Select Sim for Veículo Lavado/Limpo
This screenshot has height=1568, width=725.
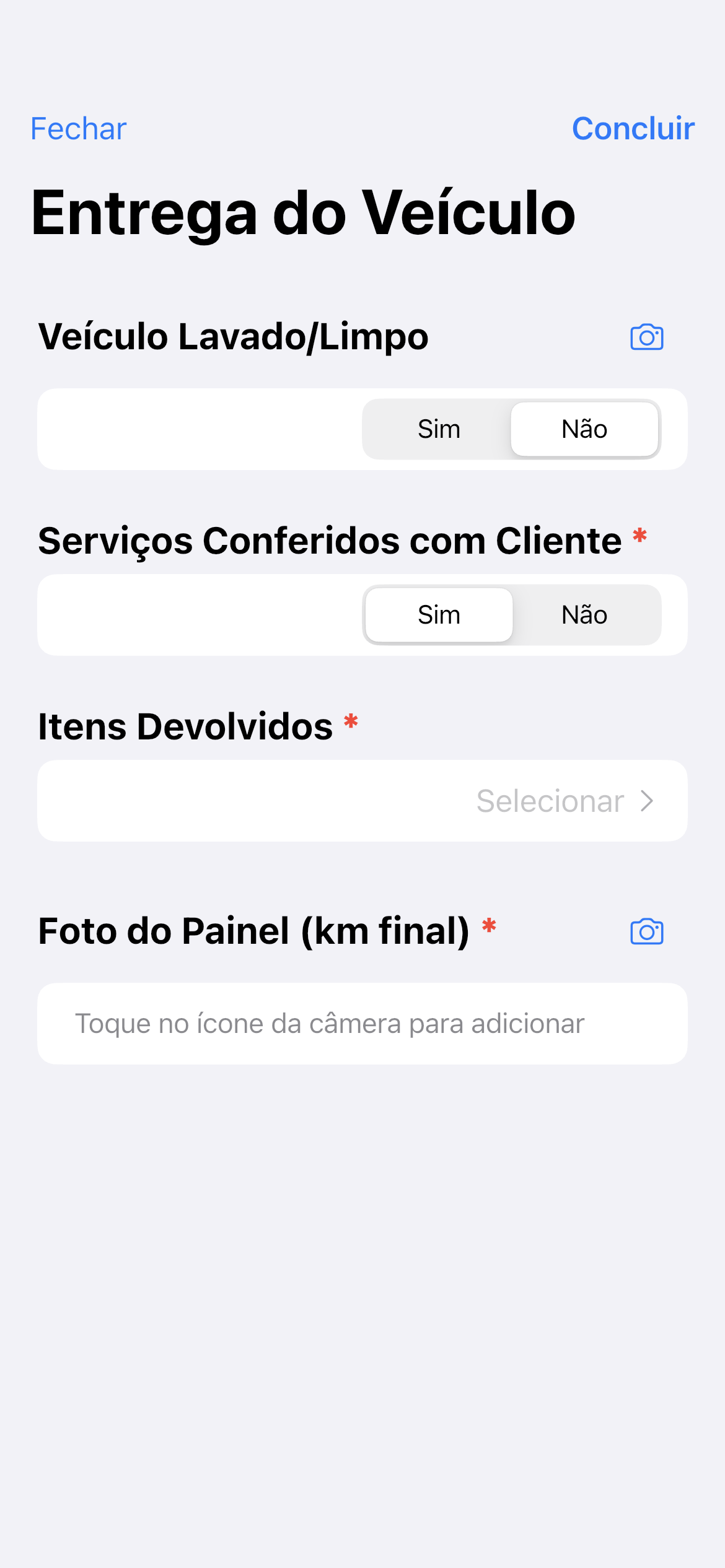[438, 429]
